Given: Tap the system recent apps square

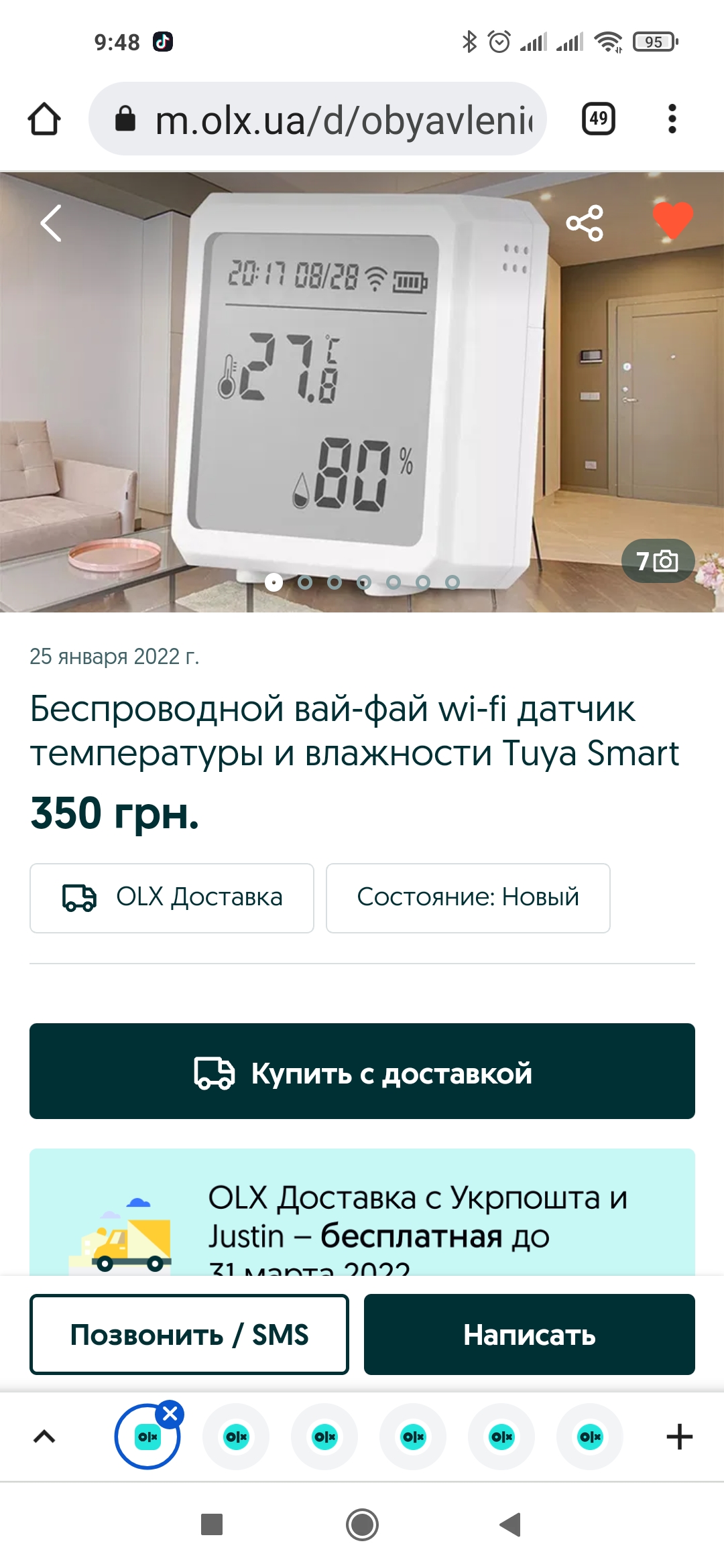Looking at the screenshot, I should 212,1524.
